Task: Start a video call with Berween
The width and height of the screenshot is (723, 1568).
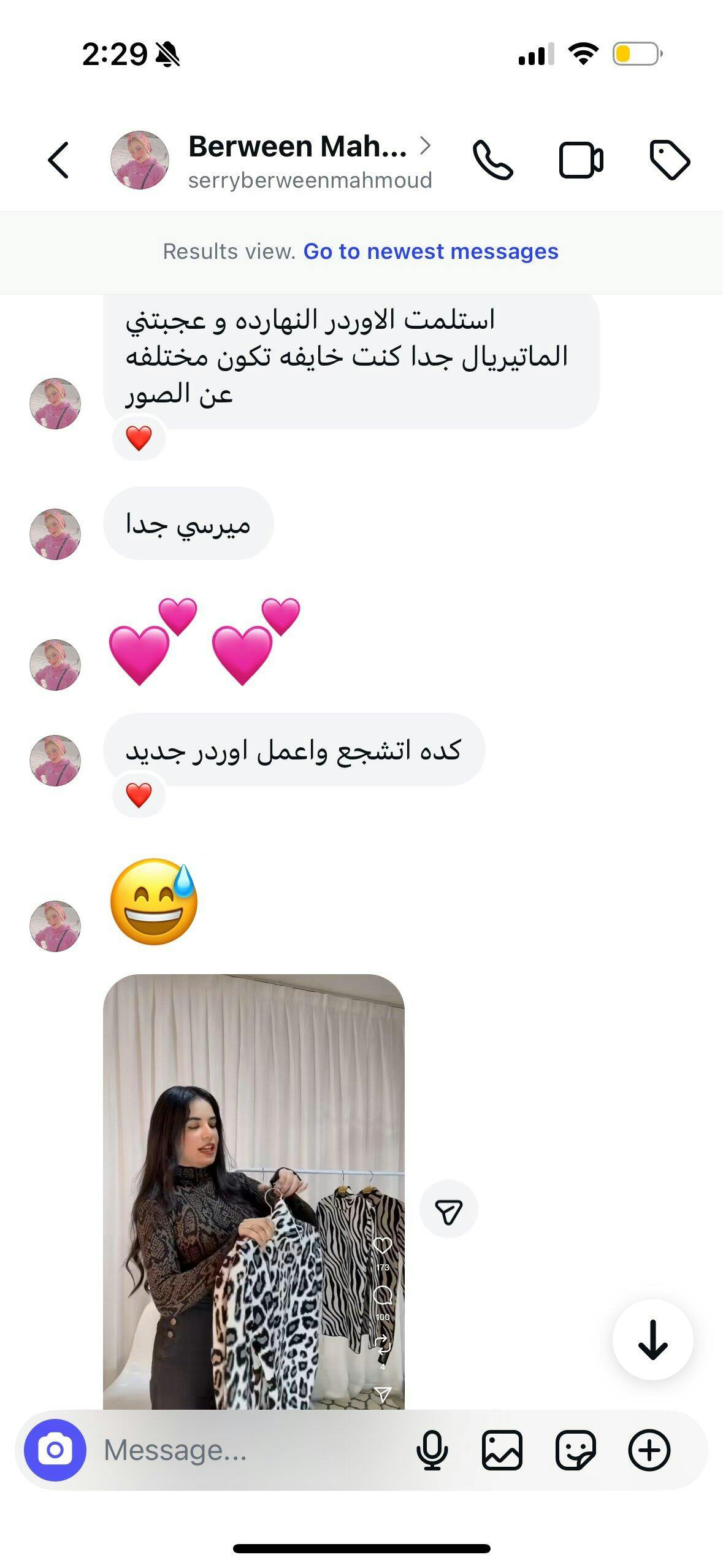Action: [581, 160]
